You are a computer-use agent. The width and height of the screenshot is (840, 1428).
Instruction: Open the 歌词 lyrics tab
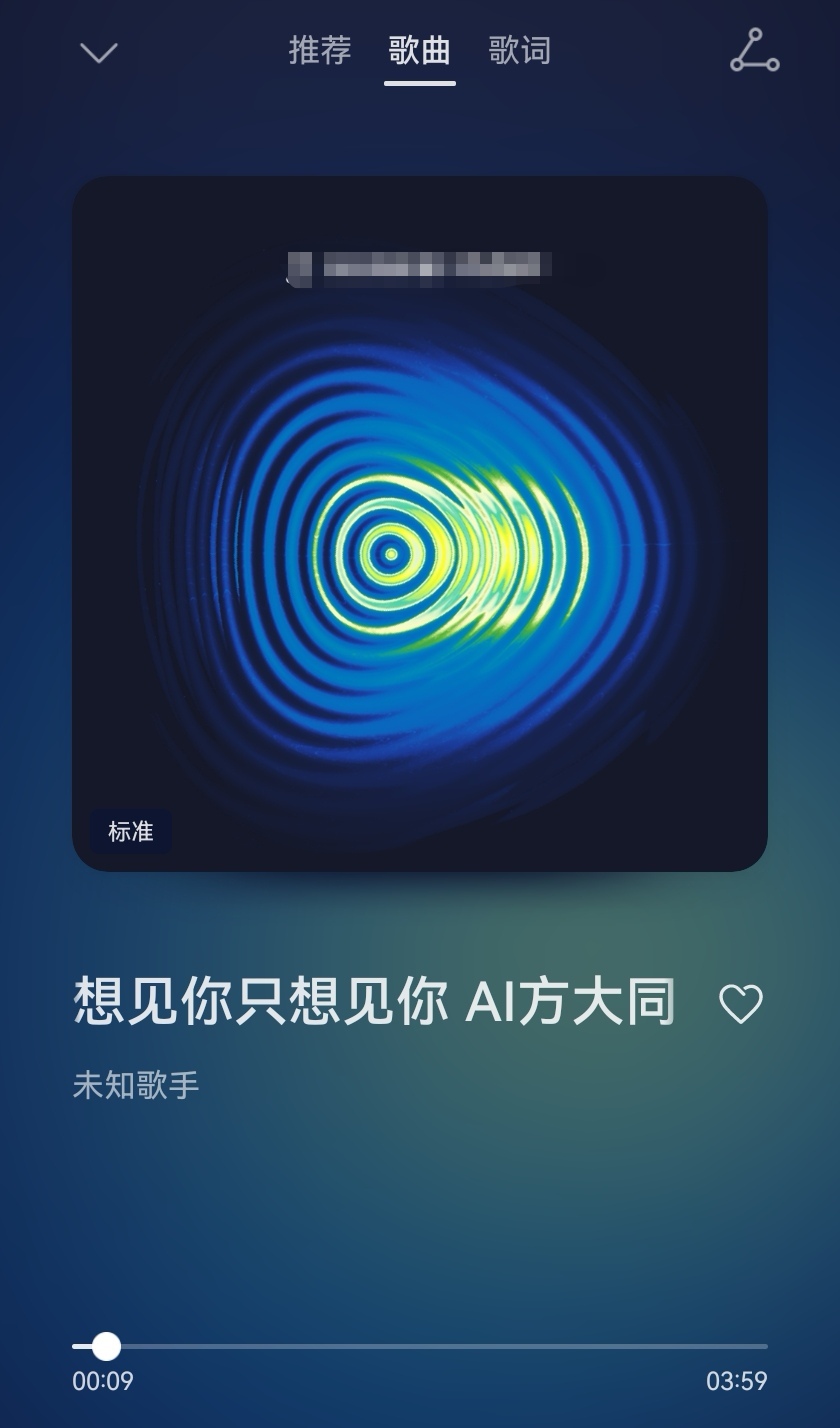(520, 50)
